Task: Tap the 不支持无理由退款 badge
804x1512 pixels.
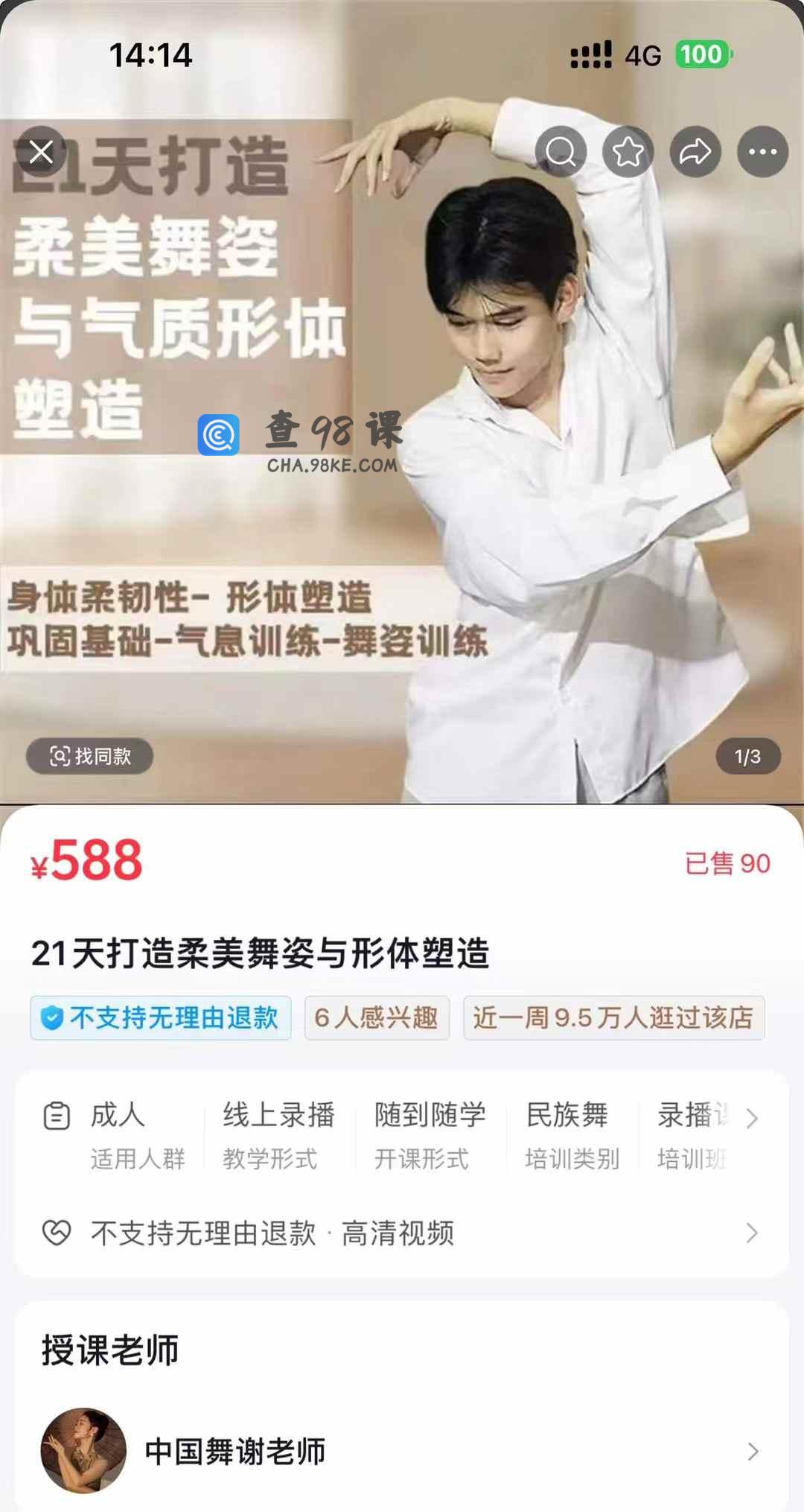Action: (x=160, y=1017)
